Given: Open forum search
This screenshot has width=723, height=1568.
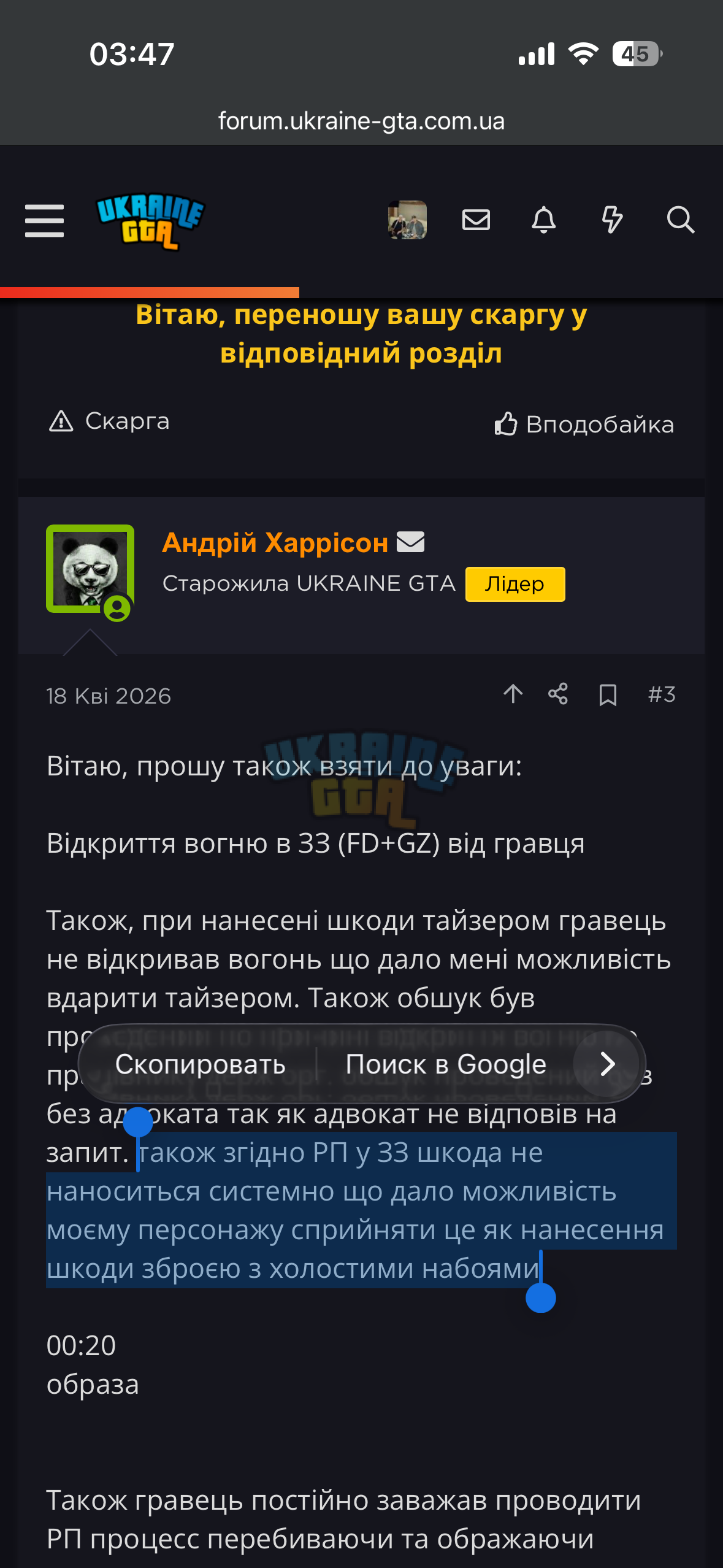Looking at the screenshot, I should coord(680,220).
